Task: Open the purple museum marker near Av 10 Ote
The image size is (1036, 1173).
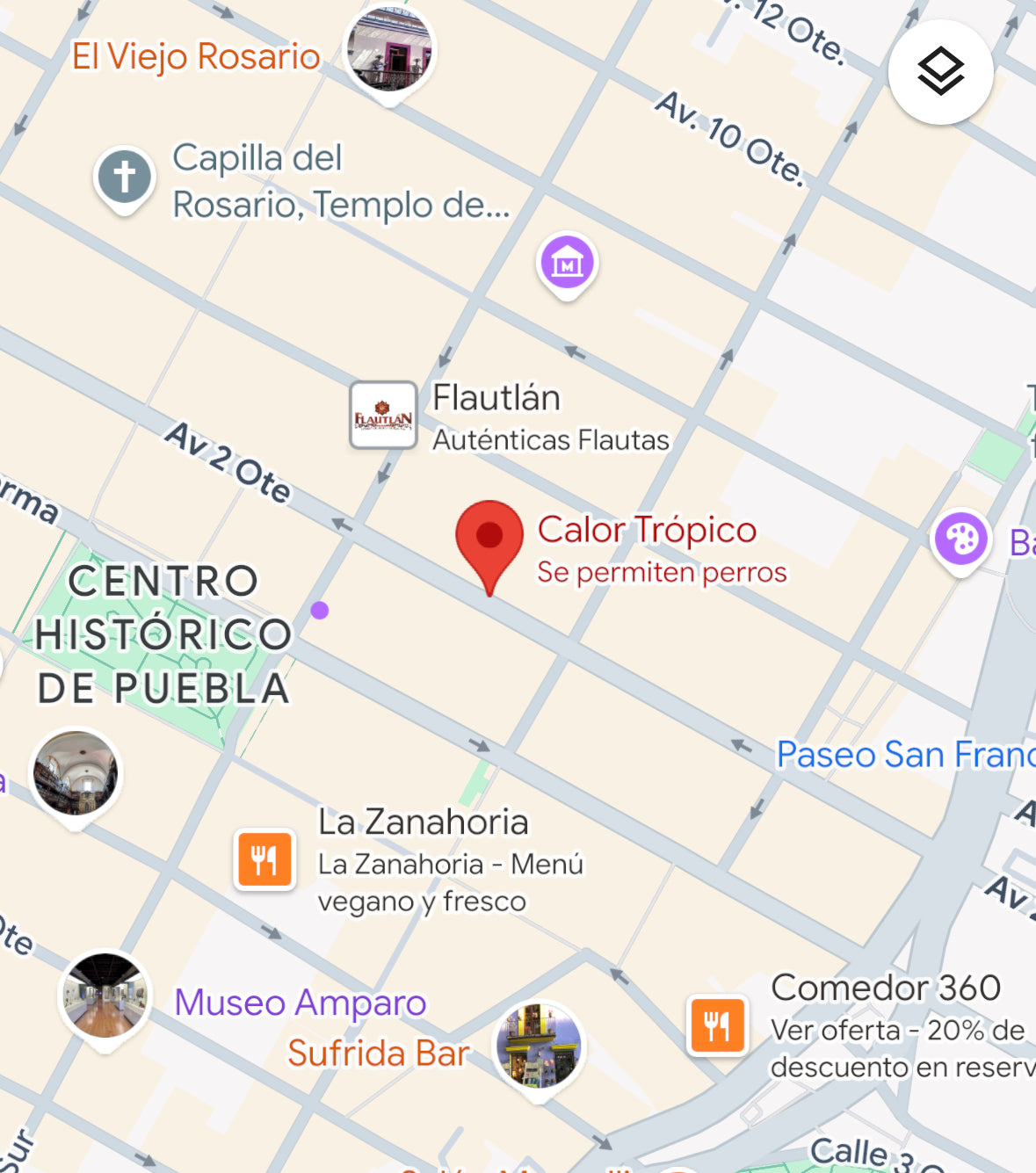Action: coord(566,264)
